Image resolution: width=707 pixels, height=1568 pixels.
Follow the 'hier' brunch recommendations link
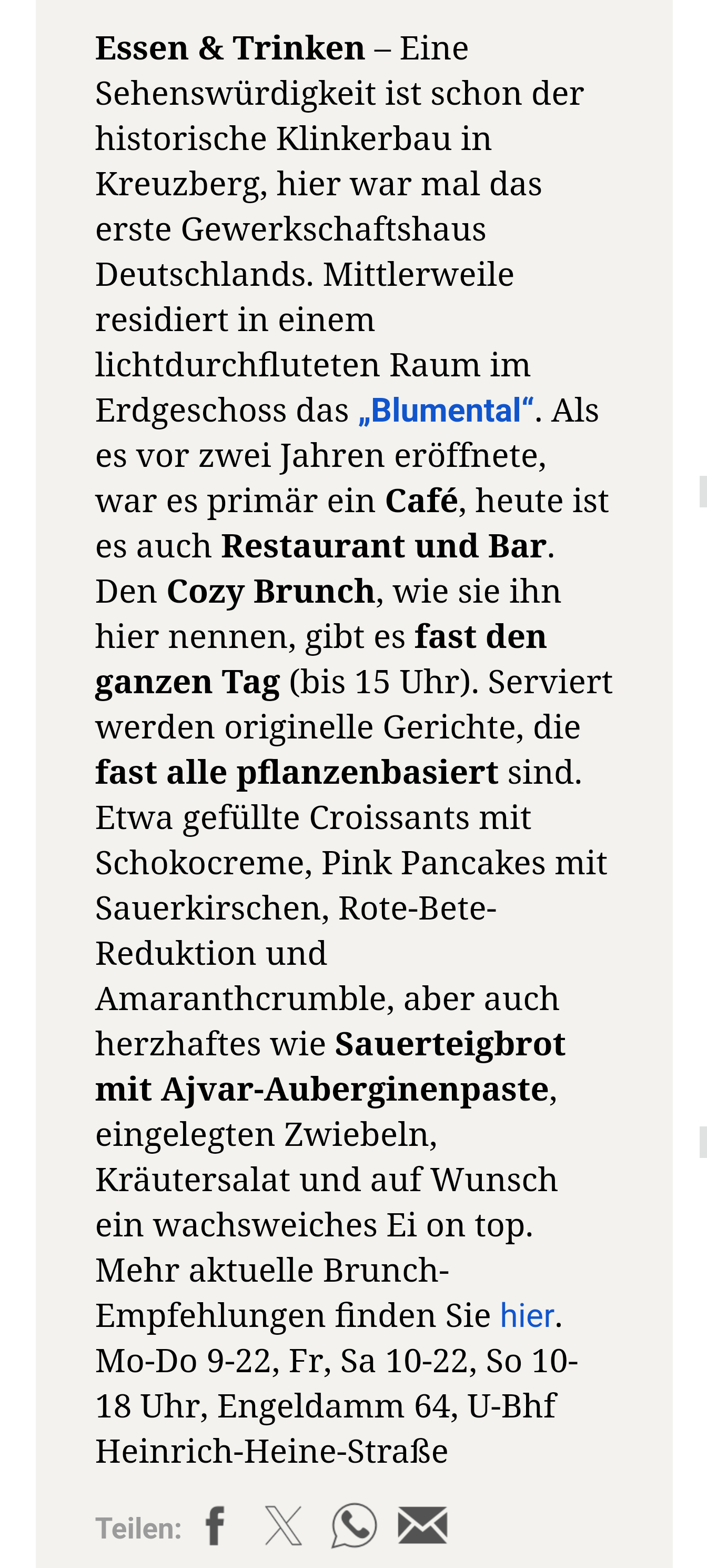(527, 1315)
